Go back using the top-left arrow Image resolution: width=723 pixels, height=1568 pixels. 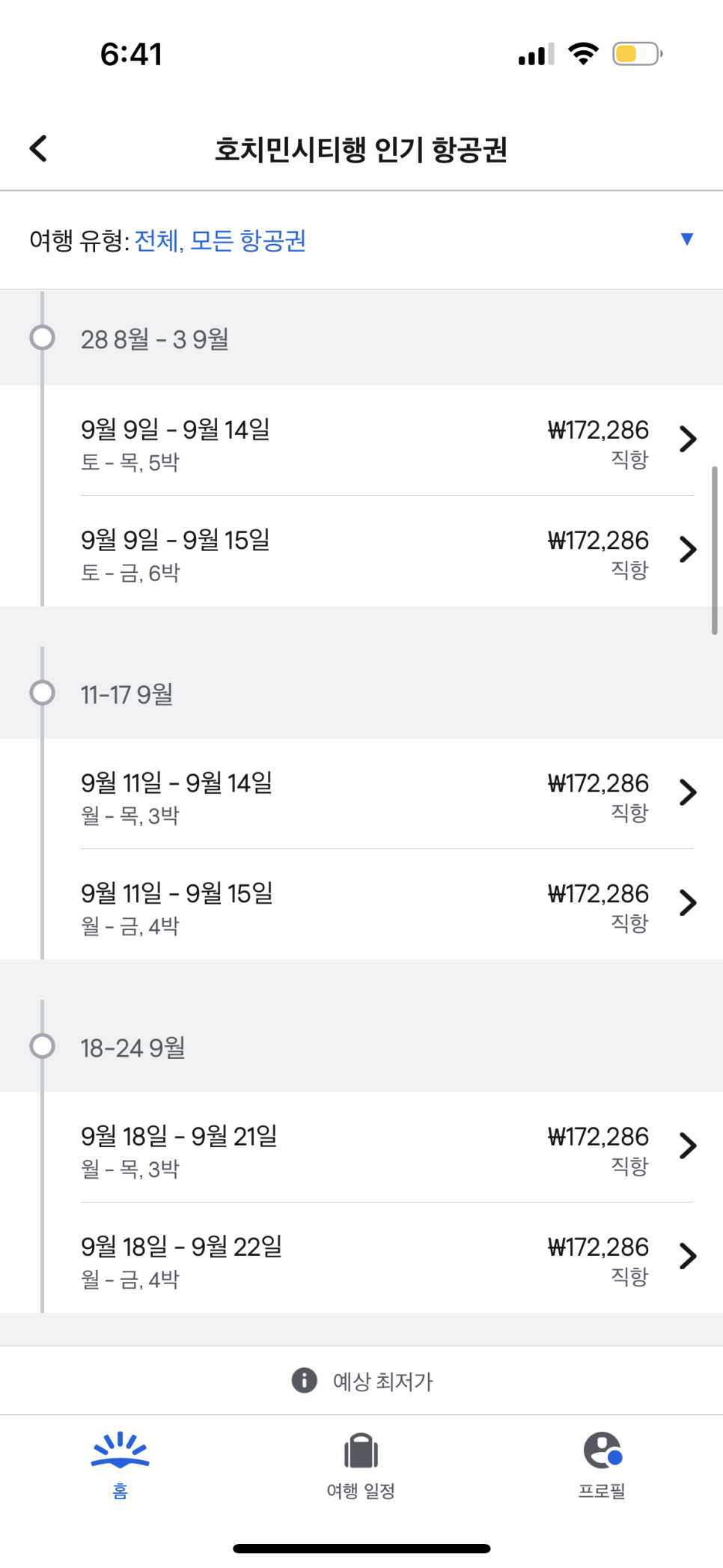pos(39,148)
